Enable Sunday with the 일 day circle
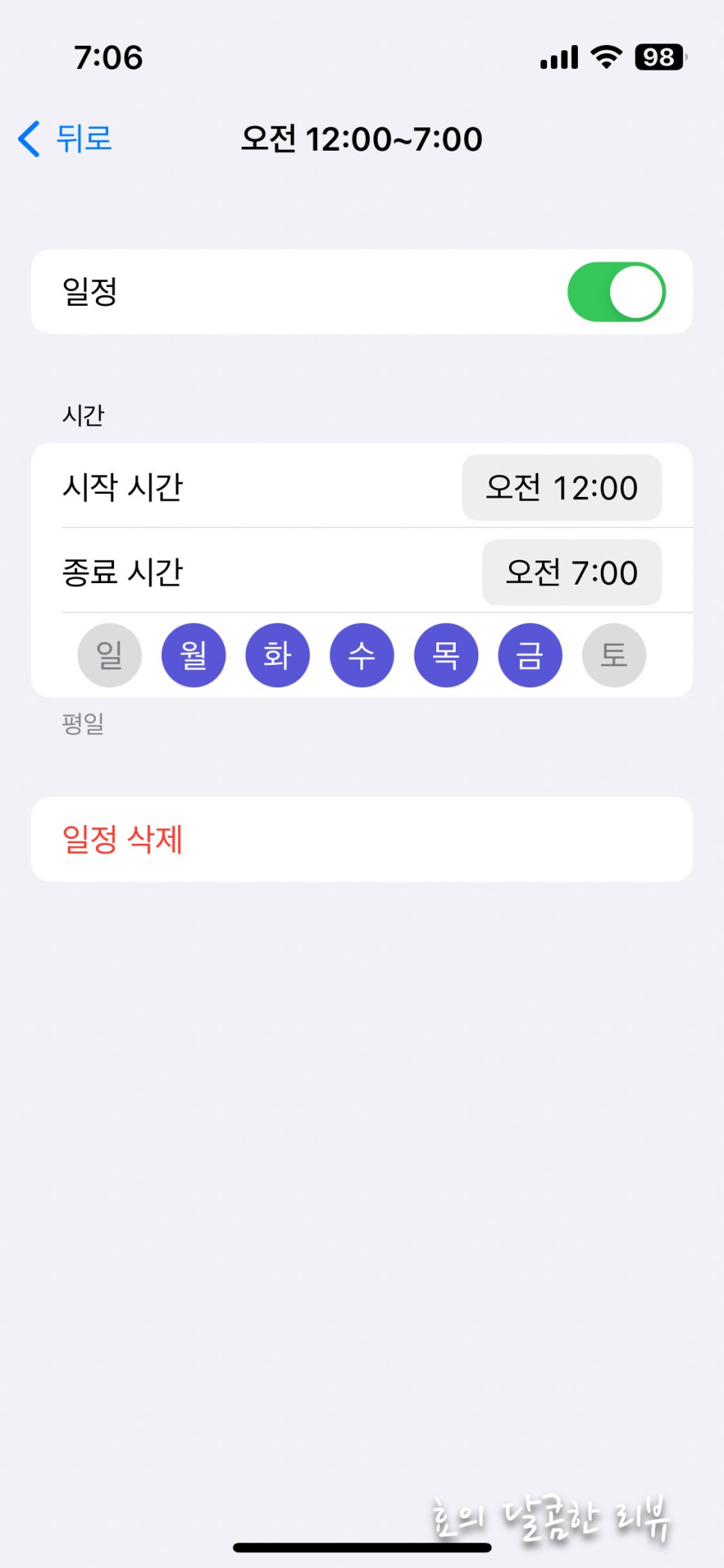The width and height of the screenshot is (724, 1568). coord(109,655)
